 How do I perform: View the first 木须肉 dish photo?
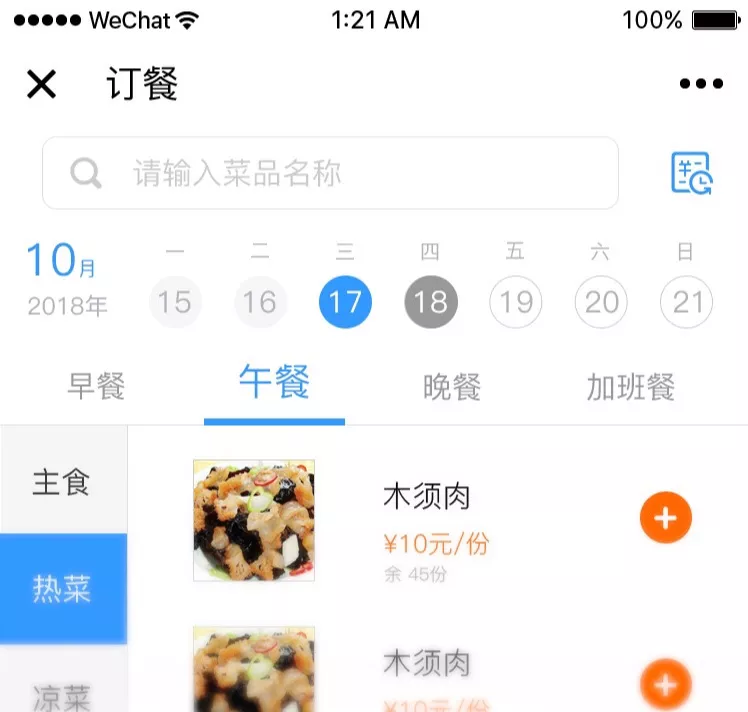253,520
